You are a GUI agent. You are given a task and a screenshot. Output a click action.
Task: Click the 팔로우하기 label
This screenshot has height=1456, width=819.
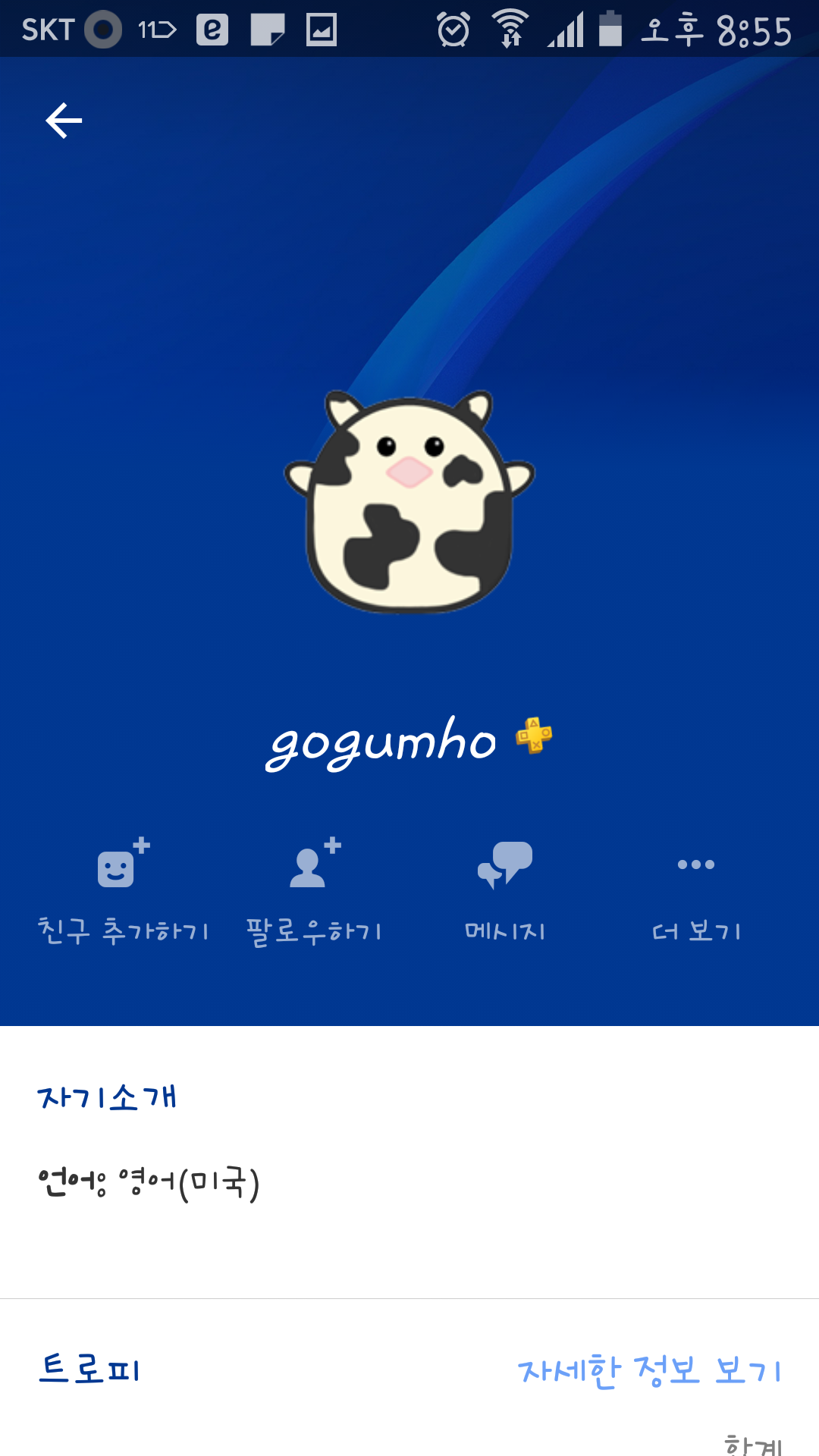(x=313, y=933)
